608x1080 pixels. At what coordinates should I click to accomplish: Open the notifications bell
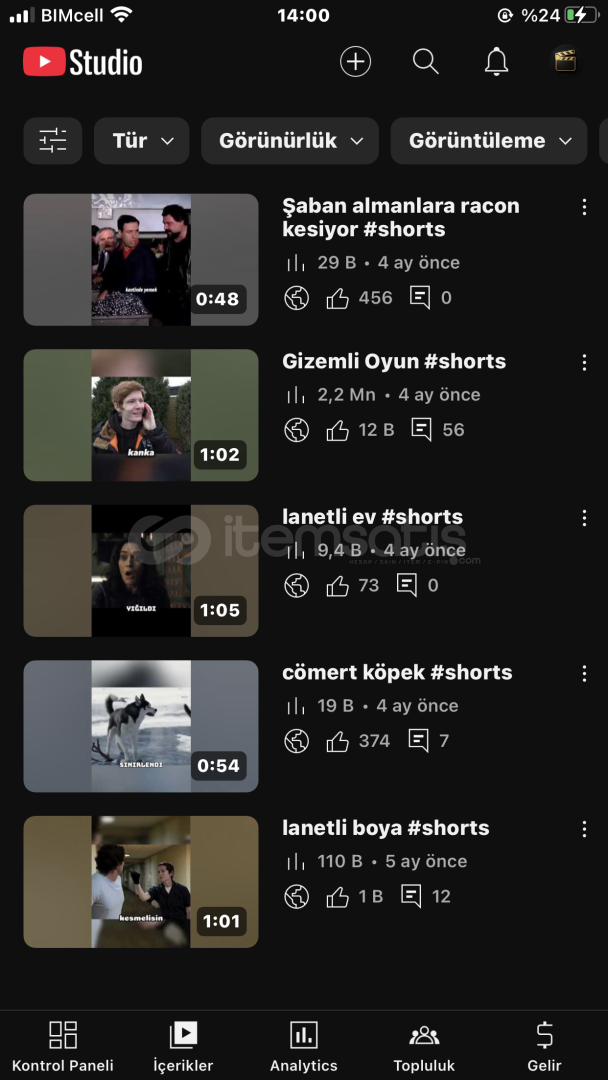pyautogui.click(x=496, y=62)
